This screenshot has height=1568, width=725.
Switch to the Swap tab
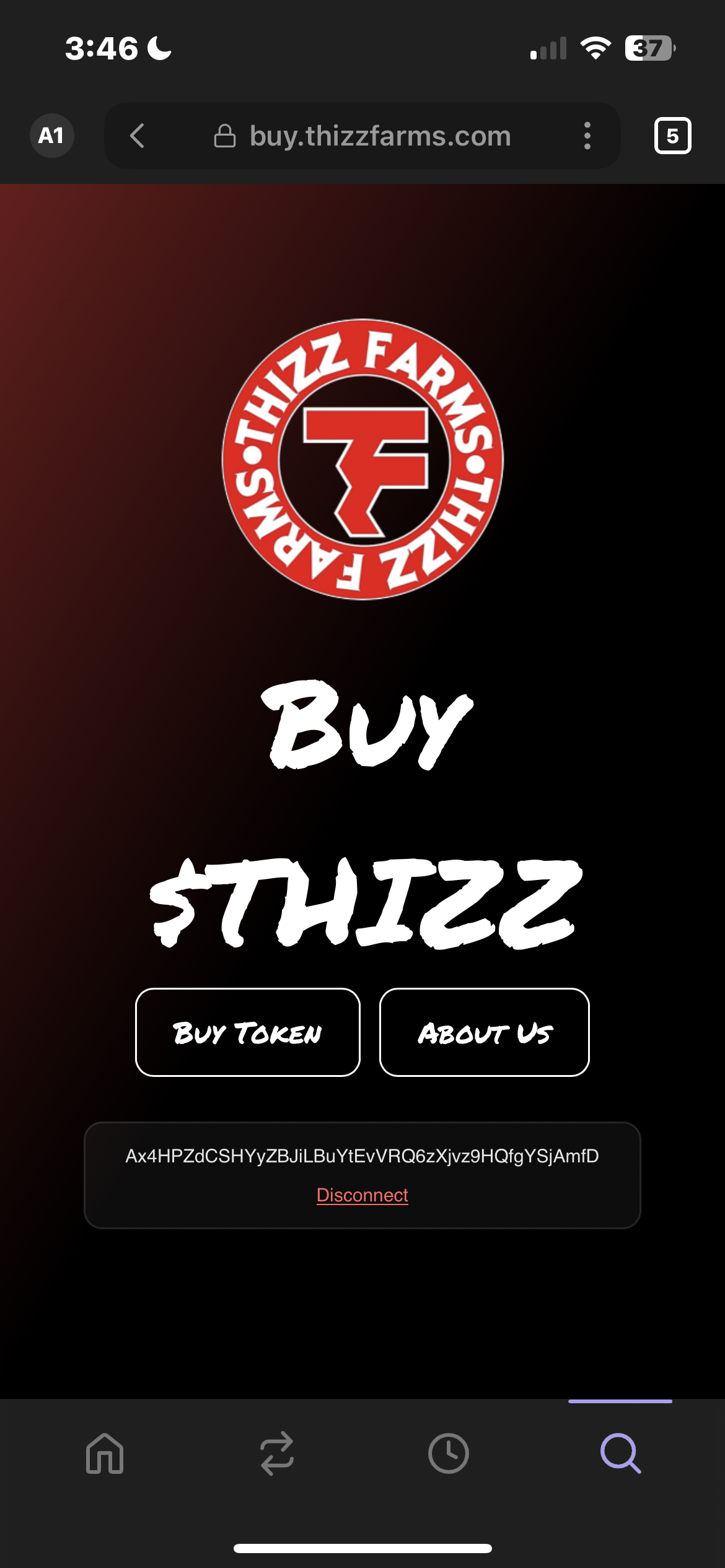[x=276, y=1453]
